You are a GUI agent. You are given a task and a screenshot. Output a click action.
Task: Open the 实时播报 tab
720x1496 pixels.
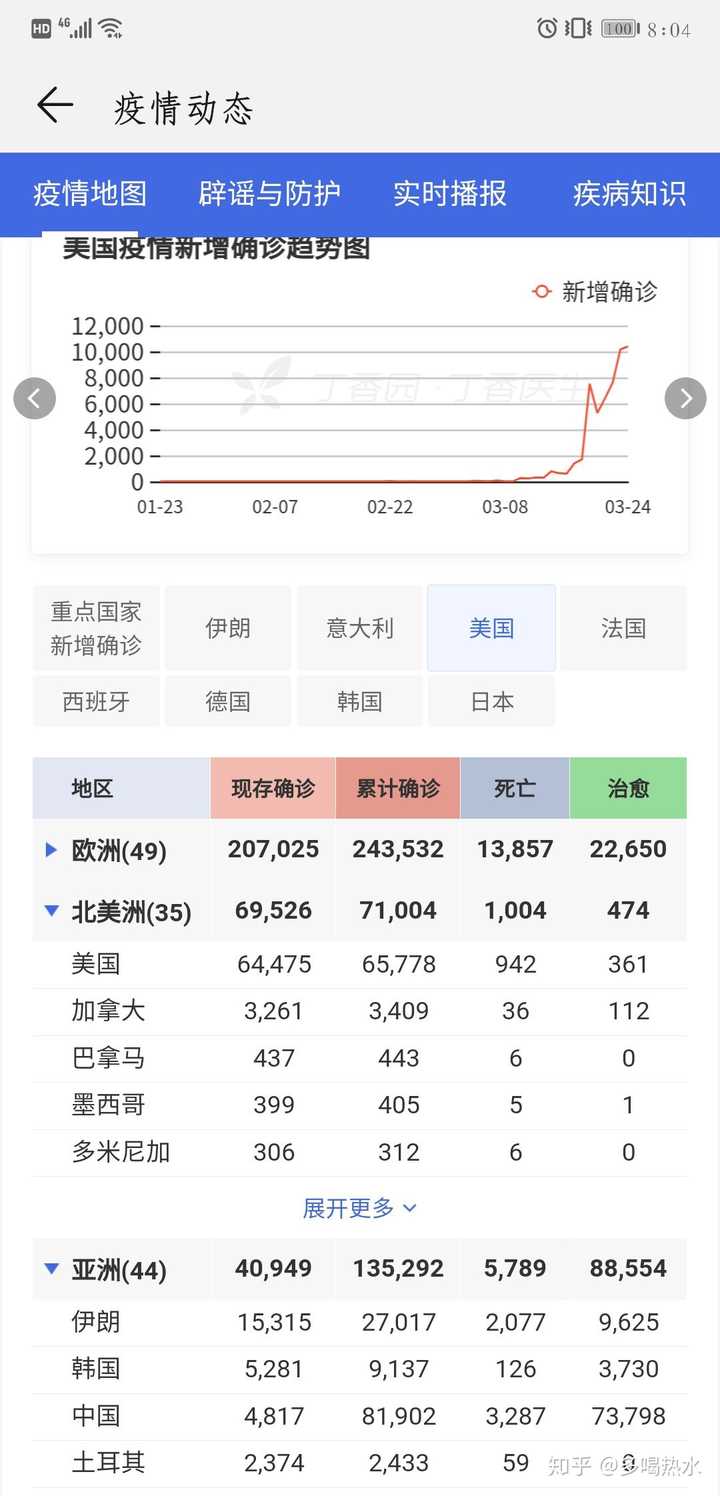point(450,194)
